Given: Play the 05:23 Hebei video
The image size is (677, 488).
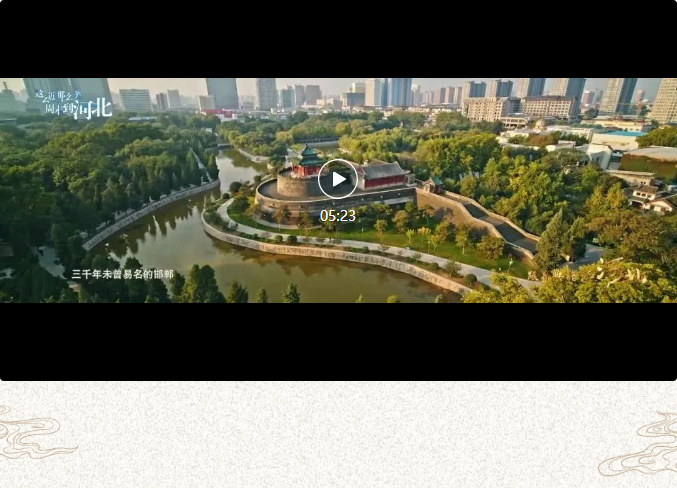Looking at the screenshot, I should tap(338, 179).
